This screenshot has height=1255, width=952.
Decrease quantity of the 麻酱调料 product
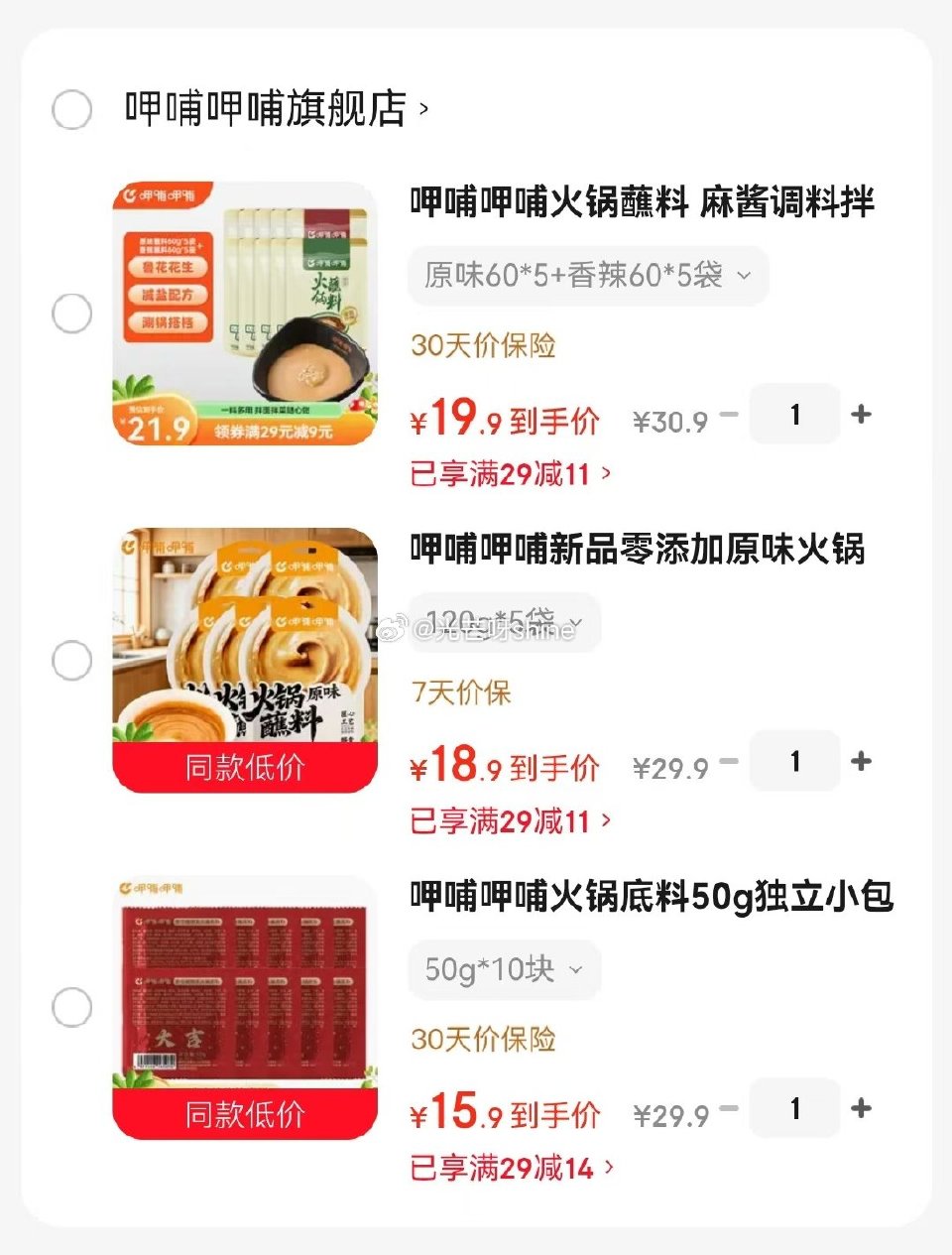[731, 415]
